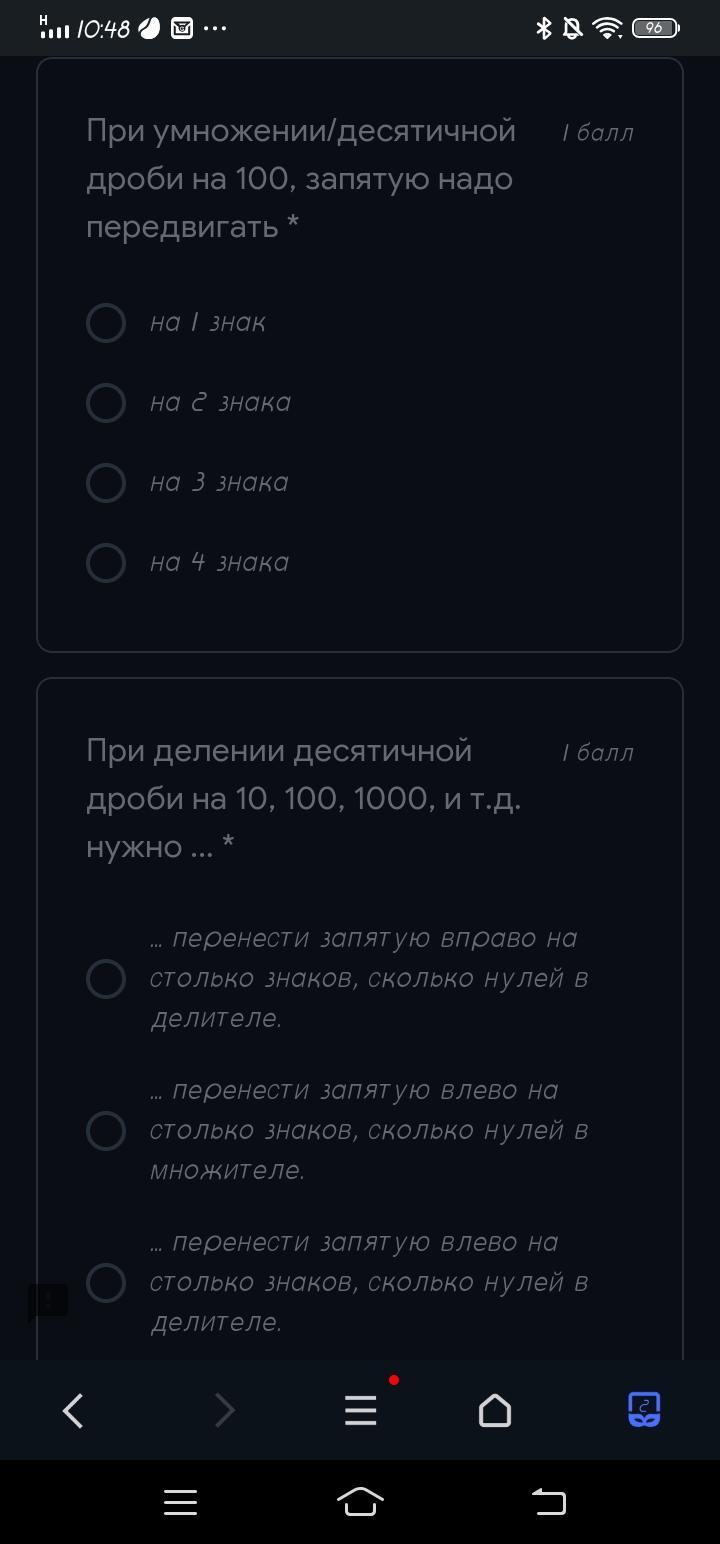Select the 'на 1 знак' answer
Viewport: 720px width, 1544px height.
[x=106, y=323]
